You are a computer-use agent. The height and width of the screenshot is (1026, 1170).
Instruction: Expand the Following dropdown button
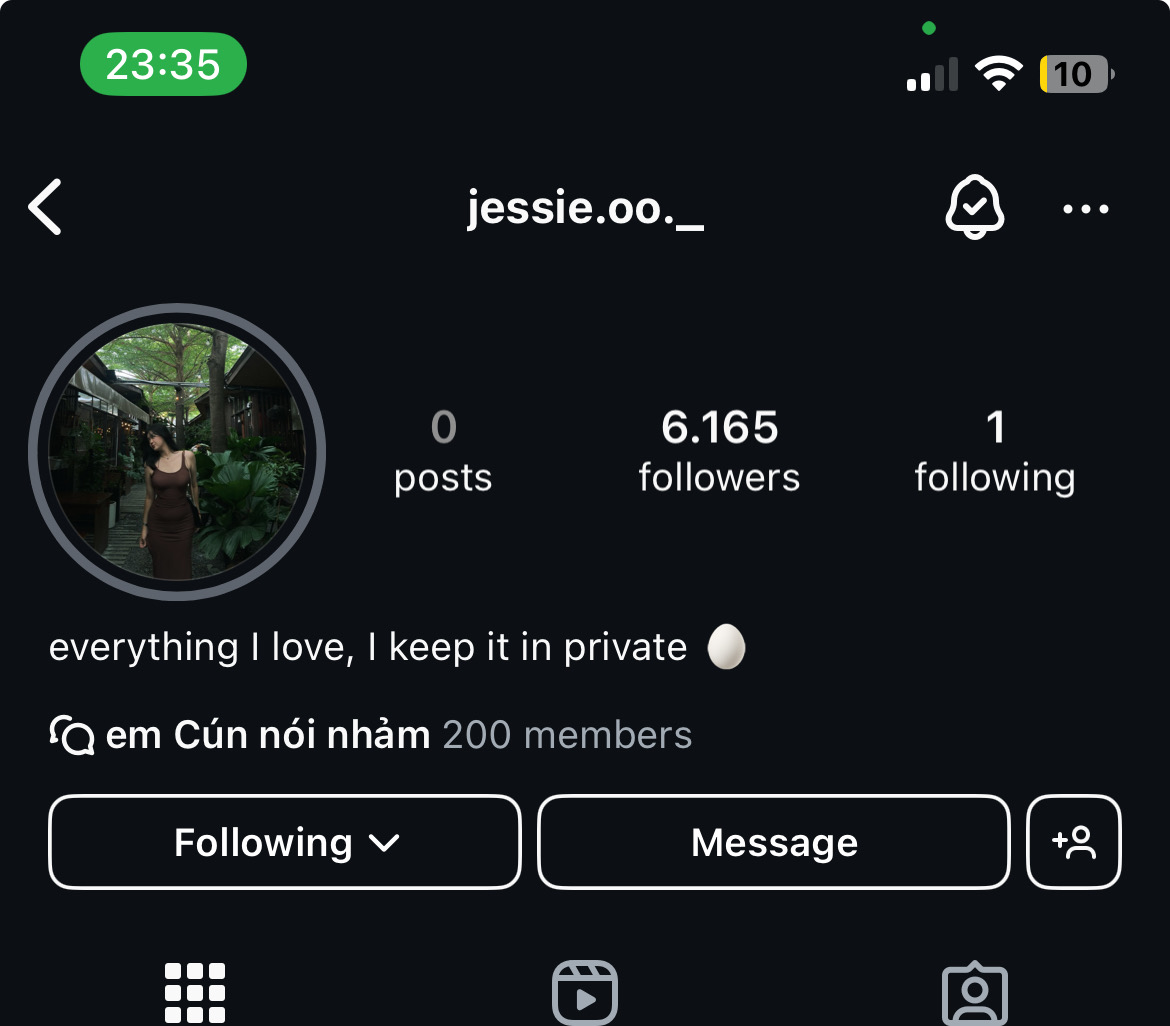tap(285, 842)
